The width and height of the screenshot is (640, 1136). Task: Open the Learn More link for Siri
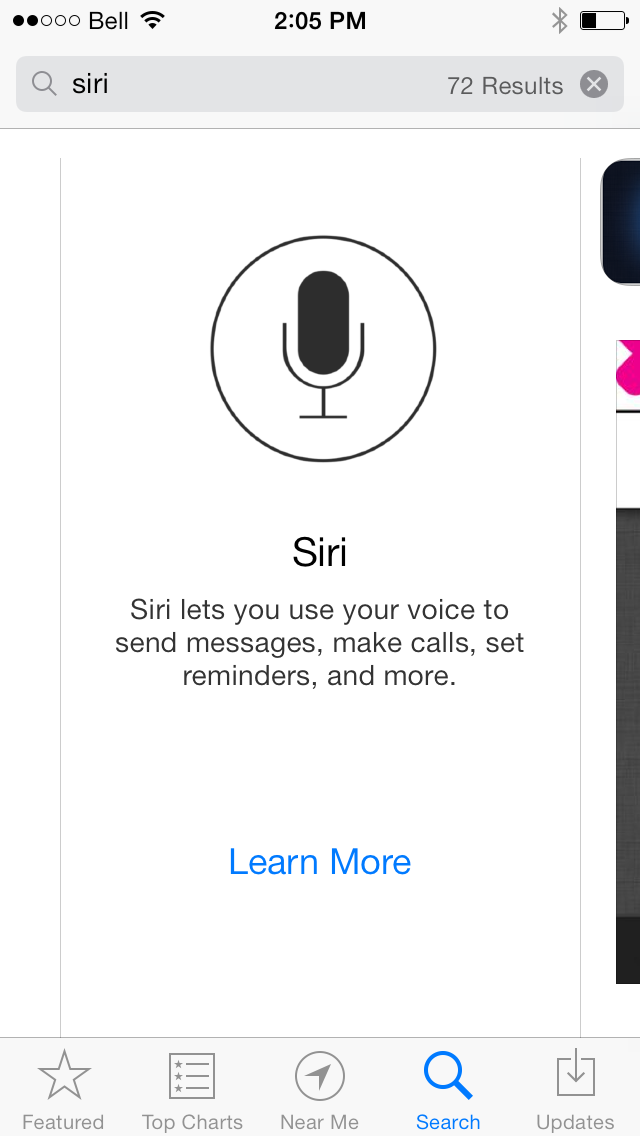coord(320,862)
